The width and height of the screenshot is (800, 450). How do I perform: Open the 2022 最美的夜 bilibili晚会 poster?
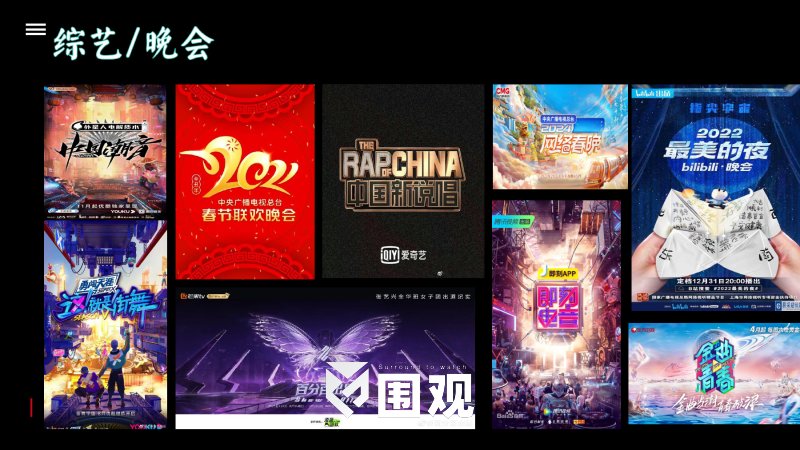pyautogui.click(x=715, y=198)
